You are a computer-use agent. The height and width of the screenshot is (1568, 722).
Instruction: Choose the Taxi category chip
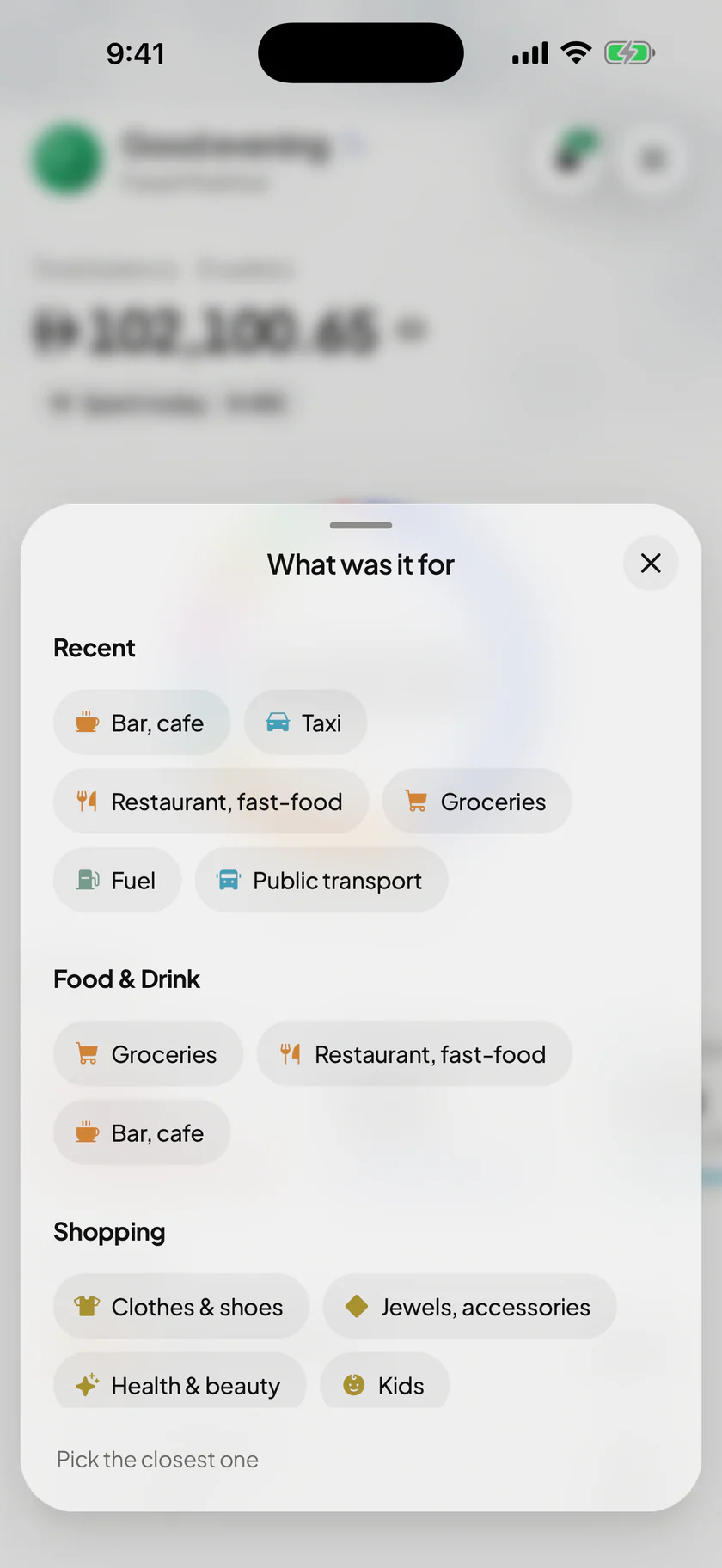(305, 723)
